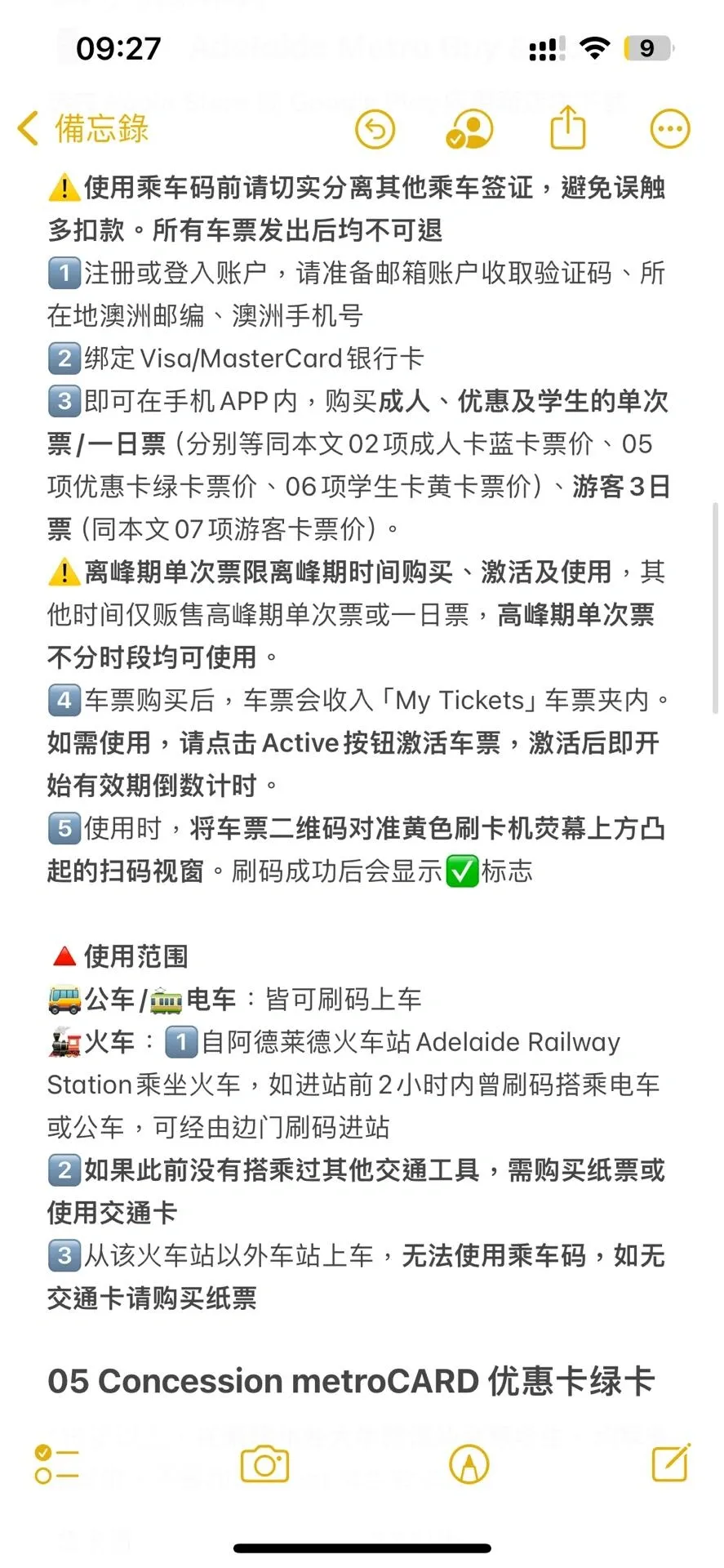Go back to the 備忘錄 list

[x=82, y=128]
